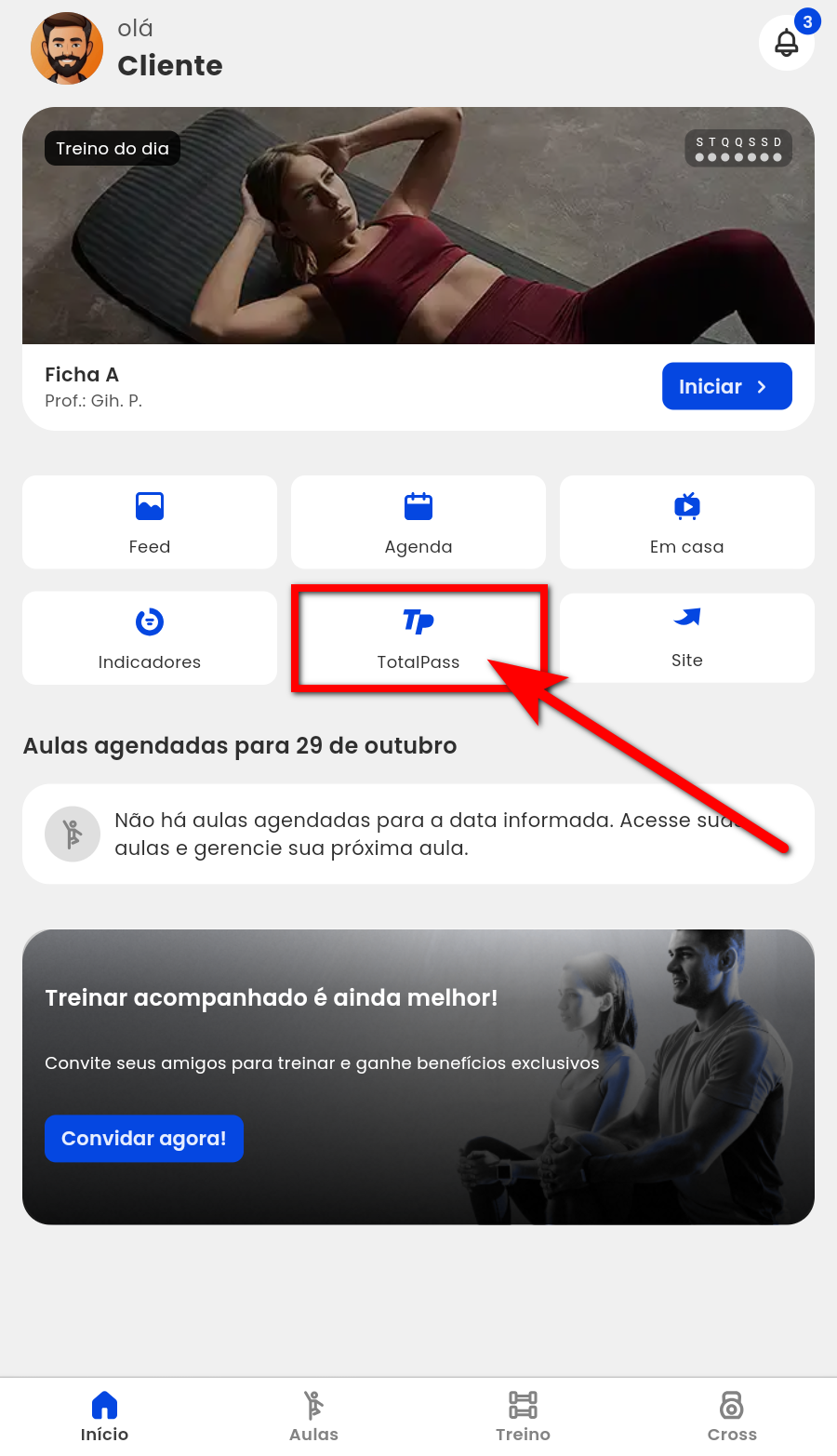Open the TotalPass tile
The image size is (837, 1456).
(x=418, y=637)
